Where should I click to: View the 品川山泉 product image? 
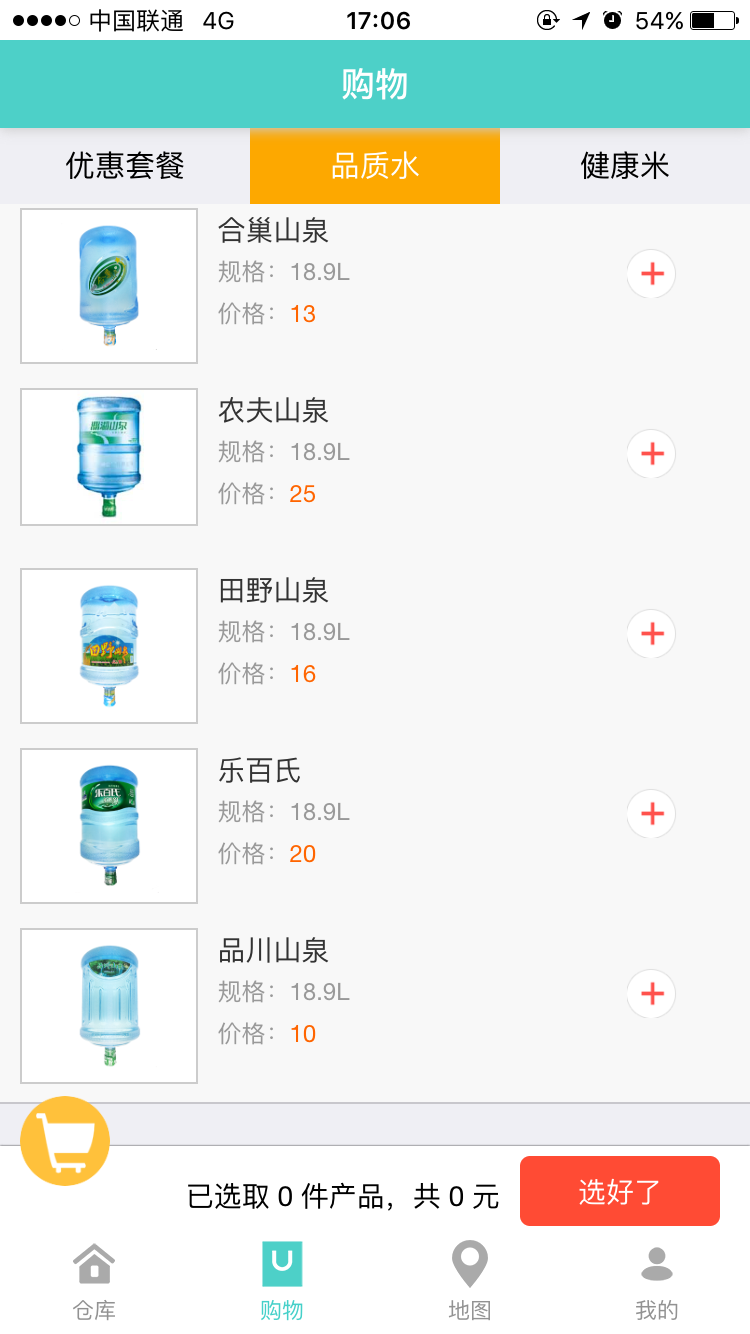click(109, 1006)
